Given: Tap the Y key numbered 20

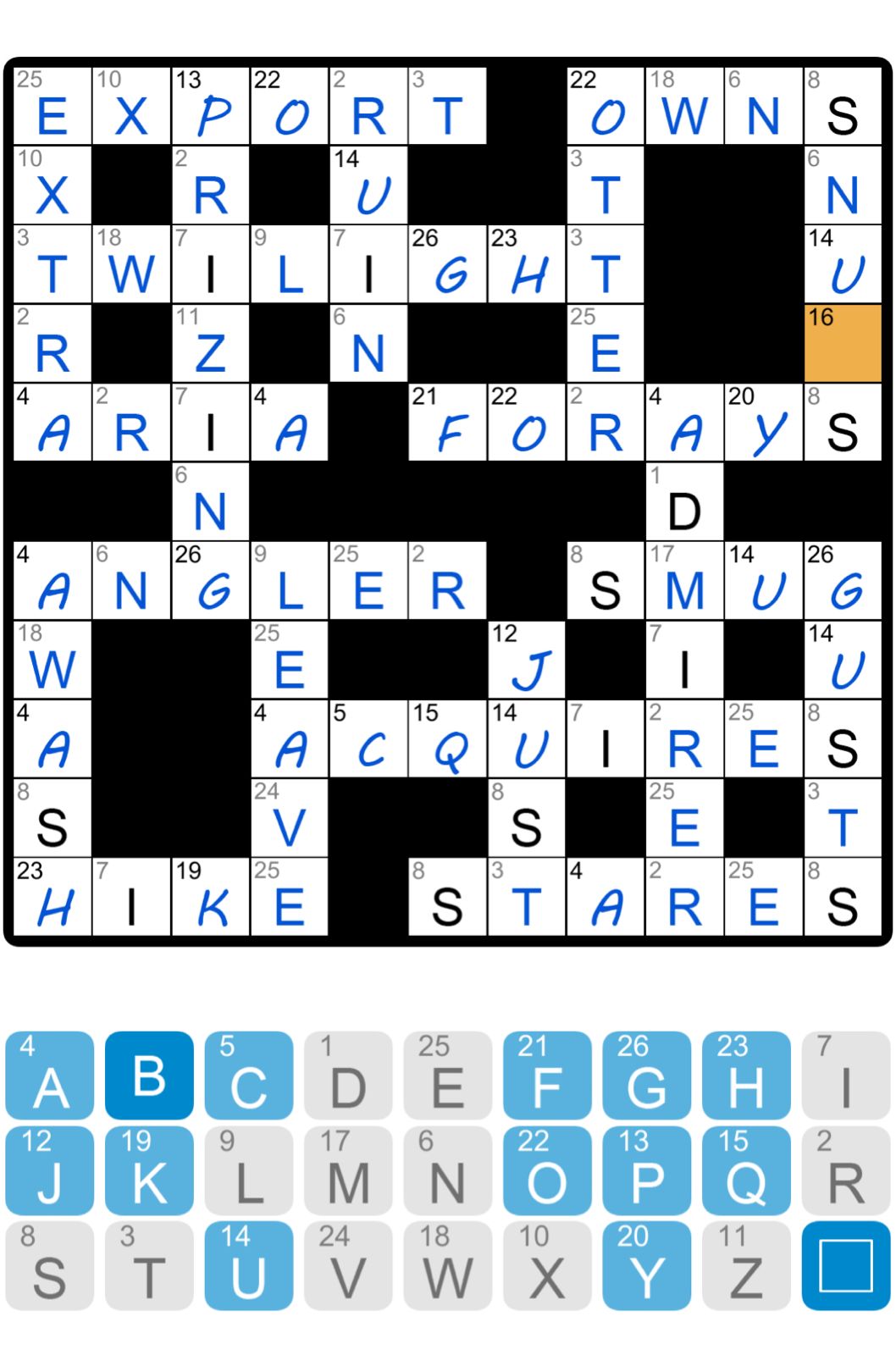Looking at the screenshot, I should pyautogui.click(x=646, y=1265).
